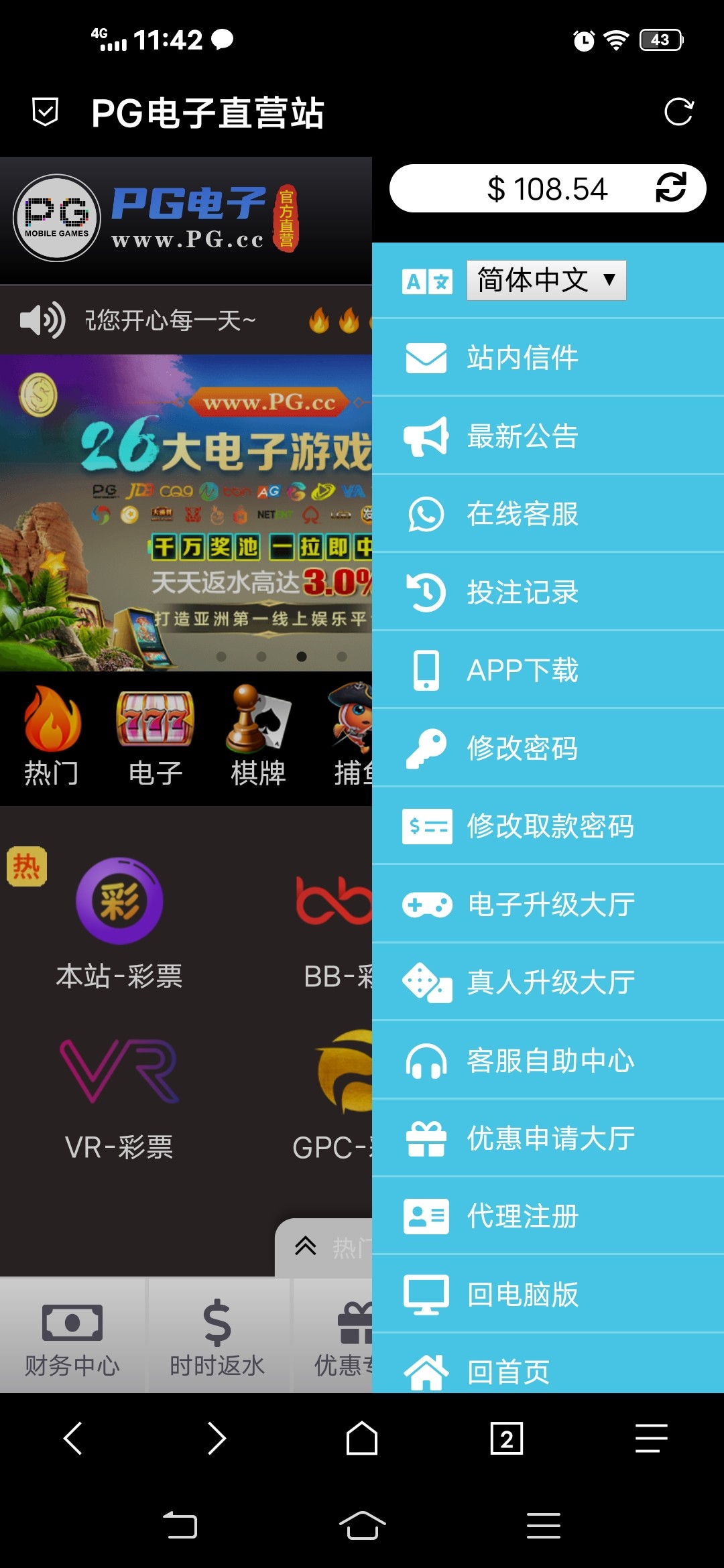Enter 电子升级大厅

point(550,905)
